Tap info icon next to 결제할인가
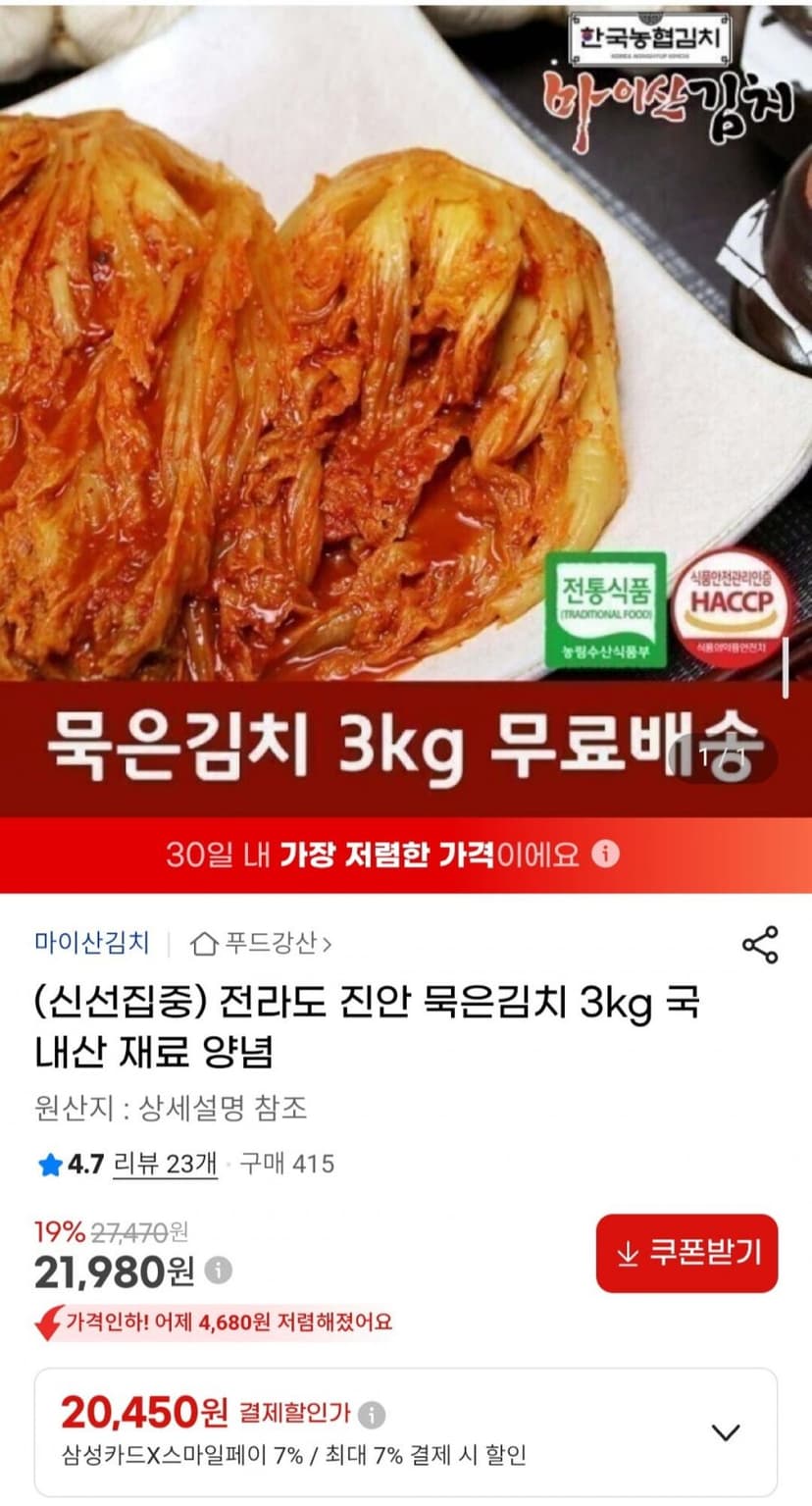This screenshot has width=812, height=1506. [372, 1415]
